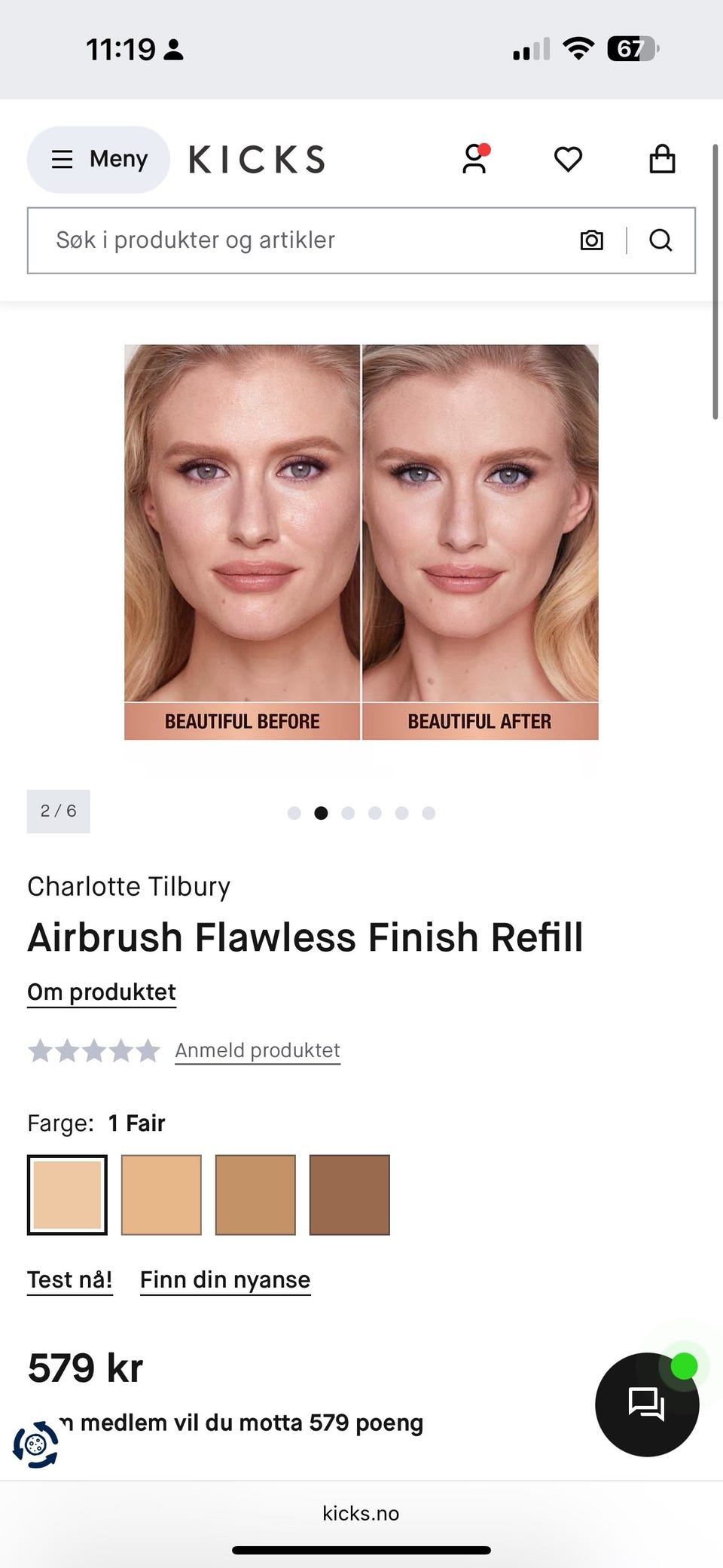The height and width of the screenshot is (1568, 723).
Task: Select the fifth carousel pagination dot
Action: 402,813
